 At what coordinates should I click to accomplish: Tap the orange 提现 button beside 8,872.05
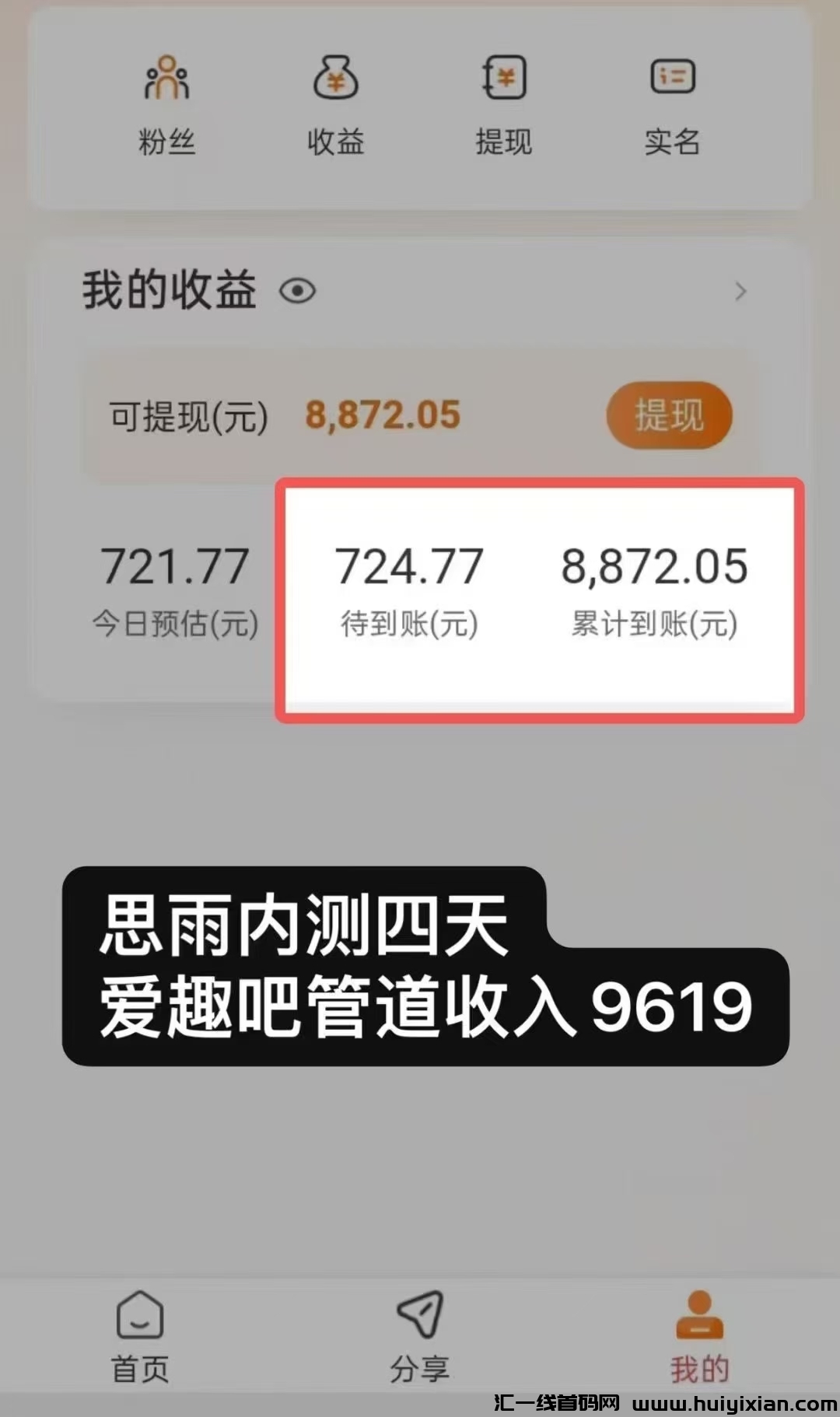click(x=669, y=415)
